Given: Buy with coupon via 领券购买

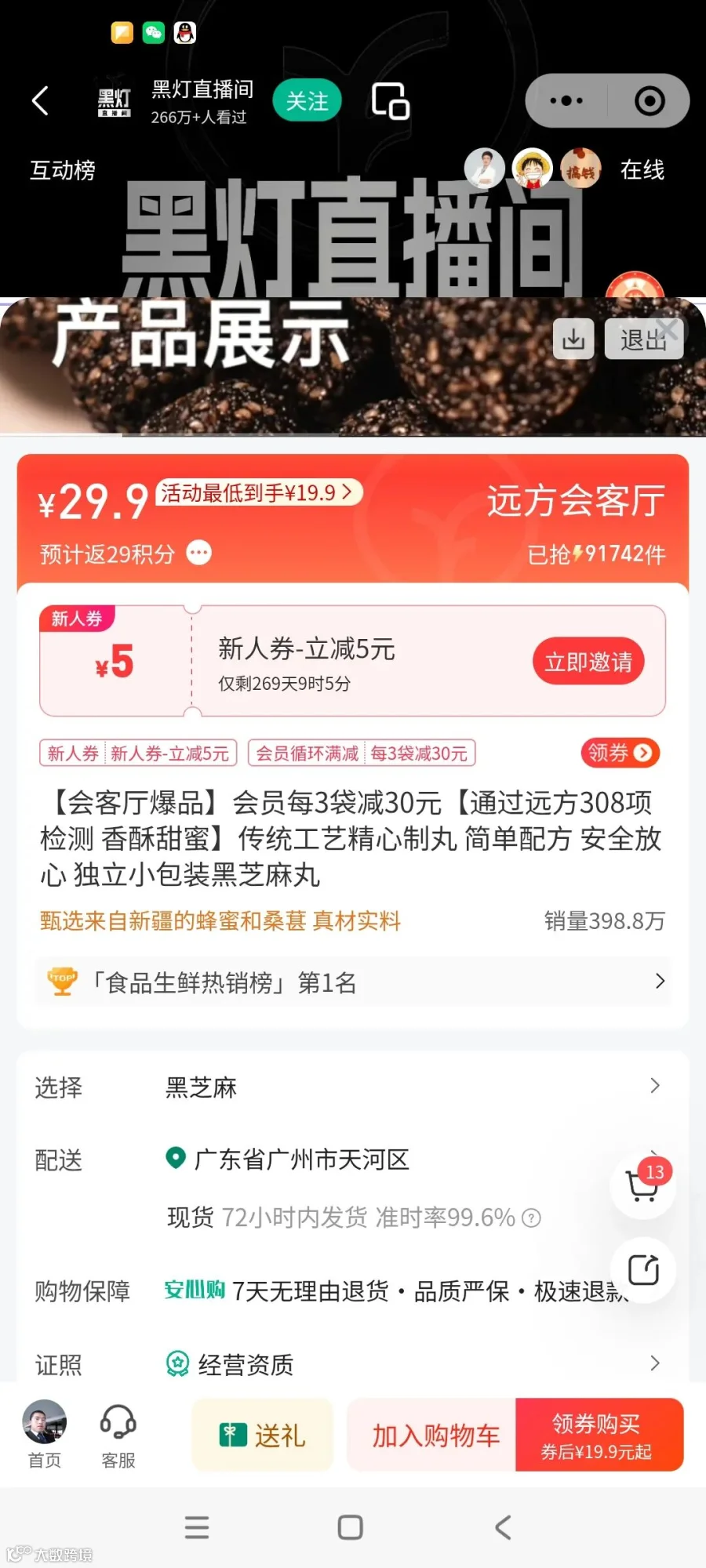Looking at the screenshot, I should pos(598,1435).
